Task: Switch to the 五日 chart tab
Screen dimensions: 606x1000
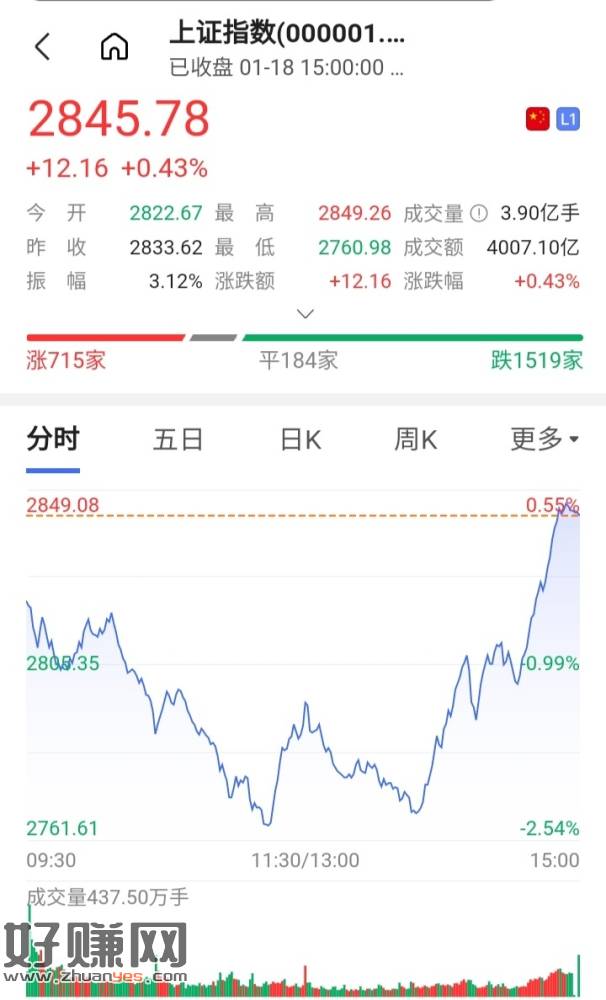Action: tap(178, 439)
